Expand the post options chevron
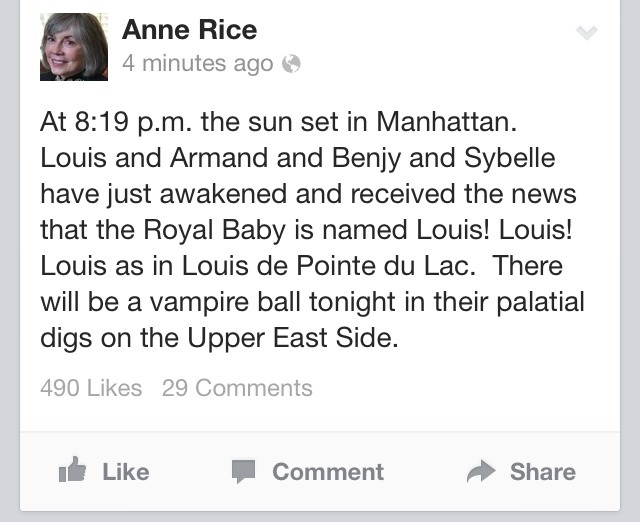Screen dimensions: 640x522 point(587,33)
